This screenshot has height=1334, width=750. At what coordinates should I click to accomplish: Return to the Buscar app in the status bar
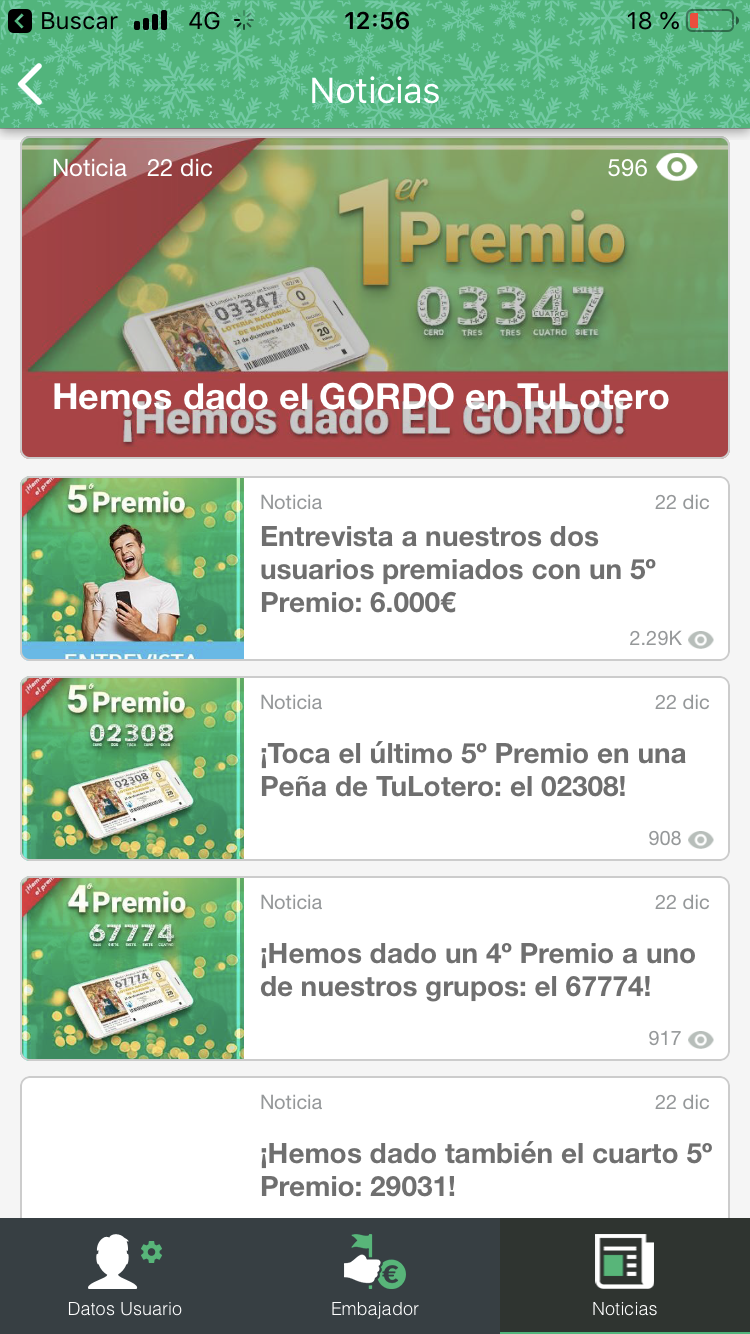pos(64,21)
